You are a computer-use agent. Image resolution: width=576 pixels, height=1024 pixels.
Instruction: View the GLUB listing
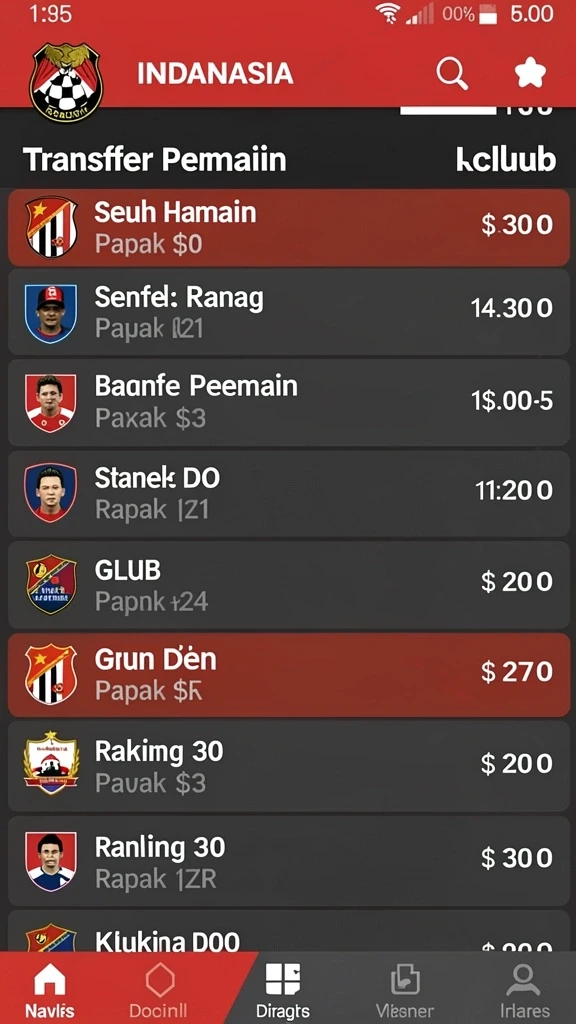click(289, 585)
